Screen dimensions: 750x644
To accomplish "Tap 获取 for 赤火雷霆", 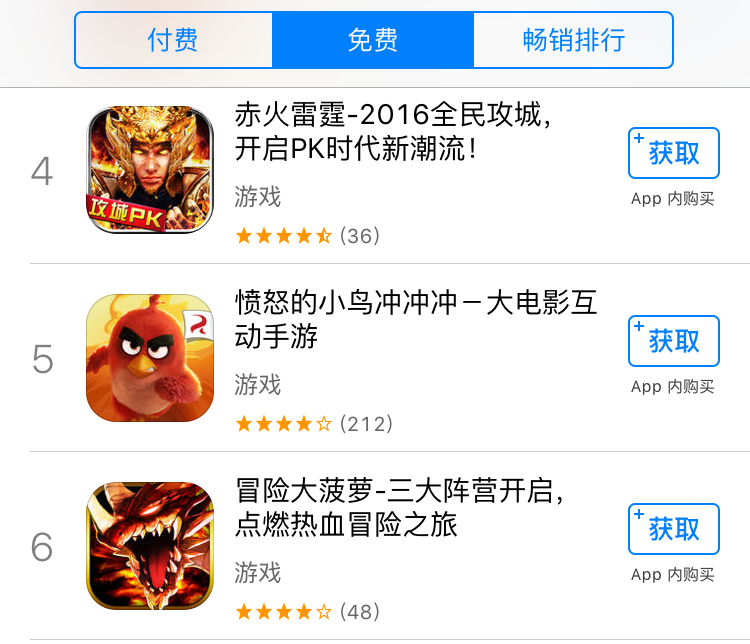I will point(673,153).
